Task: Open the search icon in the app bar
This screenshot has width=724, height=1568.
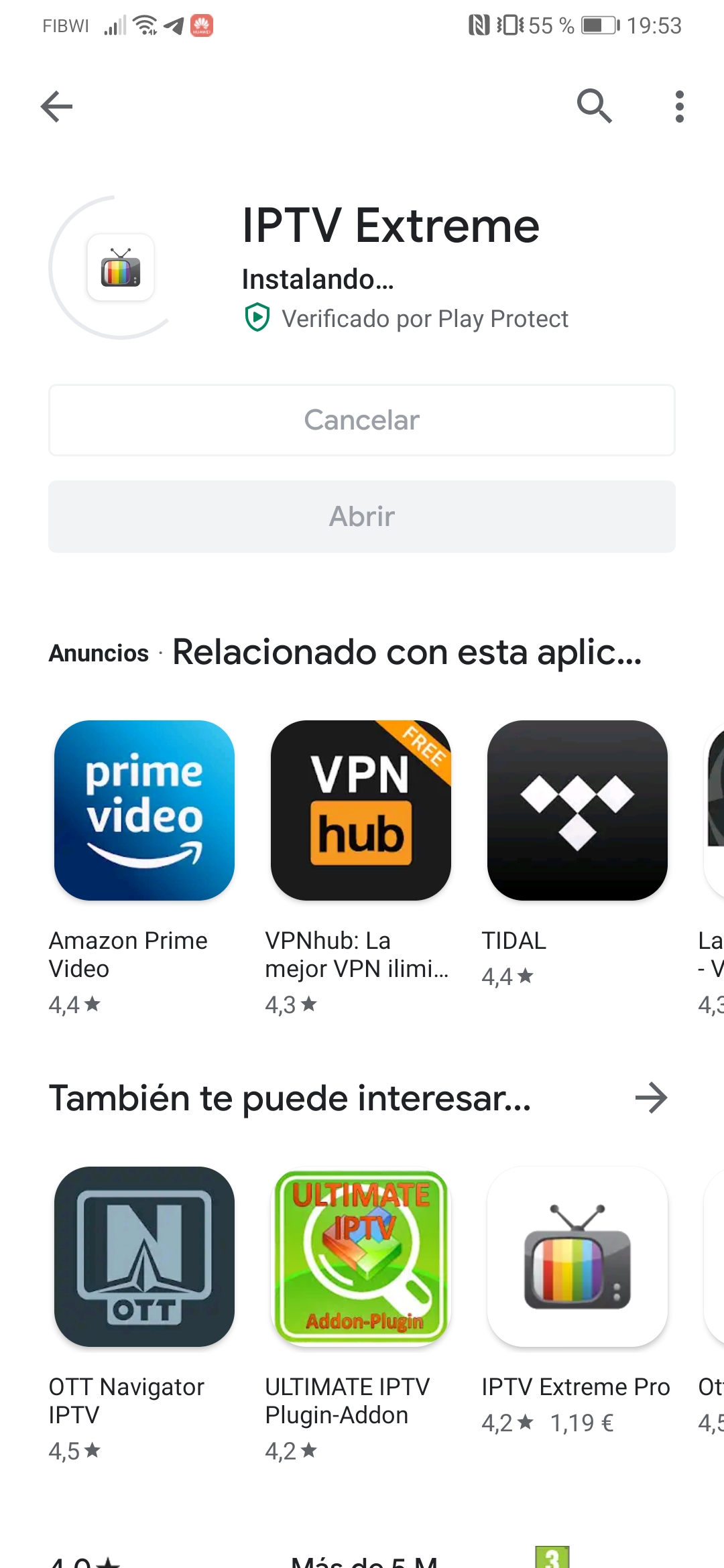Action: pos(595,107)
